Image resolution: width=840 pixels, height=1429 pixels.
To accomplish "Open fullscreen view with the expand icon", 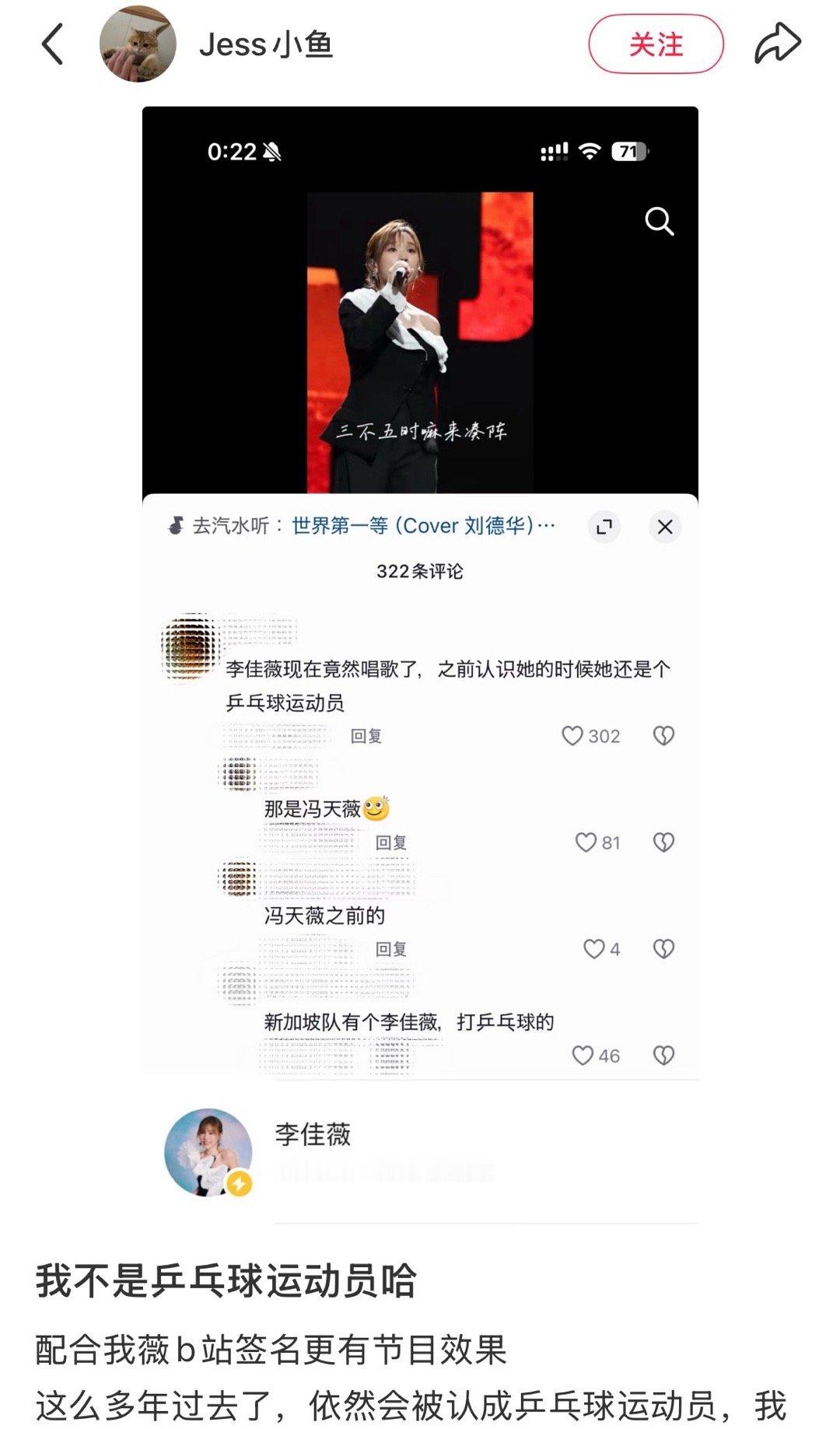I will coord(603,526).
